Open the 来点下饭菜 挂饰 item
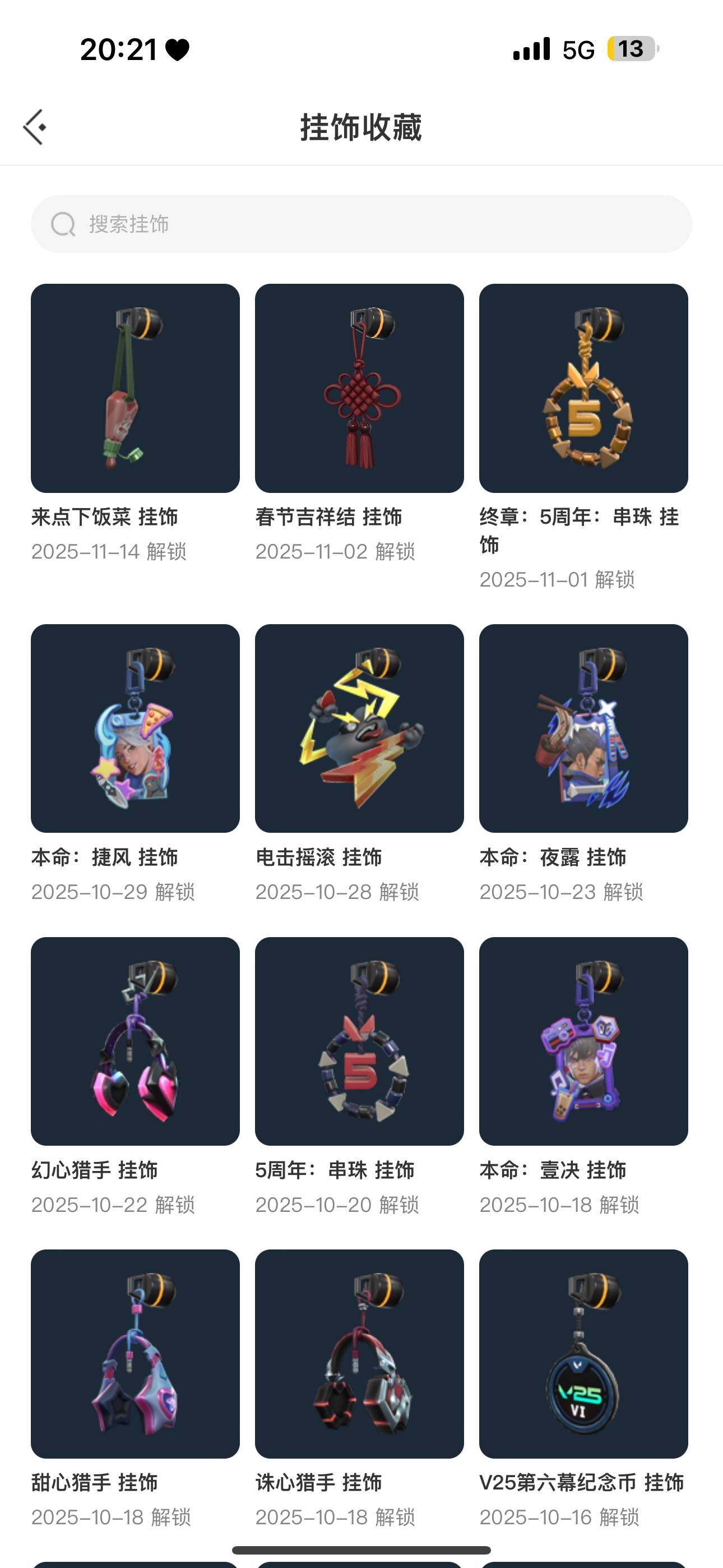The width and height of the screenshot is (723, 1568). (135, 388)
